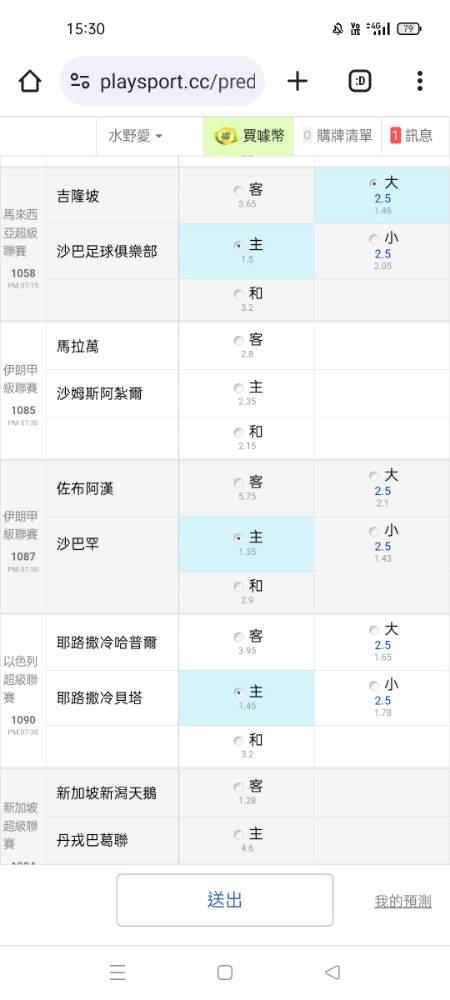
Task: Open the browser overflow menu
Action: 419,81
